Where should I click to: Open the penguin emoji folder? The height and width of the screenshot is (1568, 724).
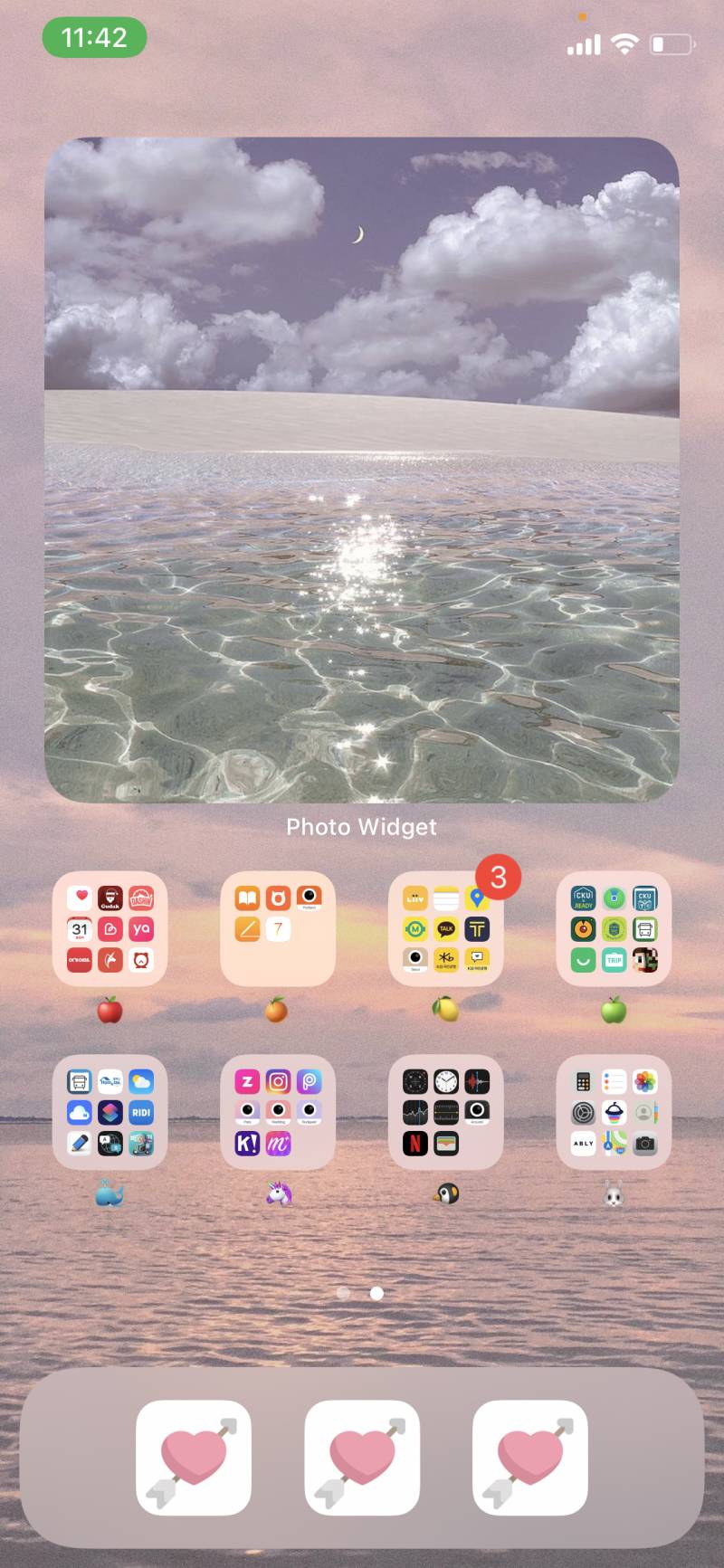(446, 1113)
